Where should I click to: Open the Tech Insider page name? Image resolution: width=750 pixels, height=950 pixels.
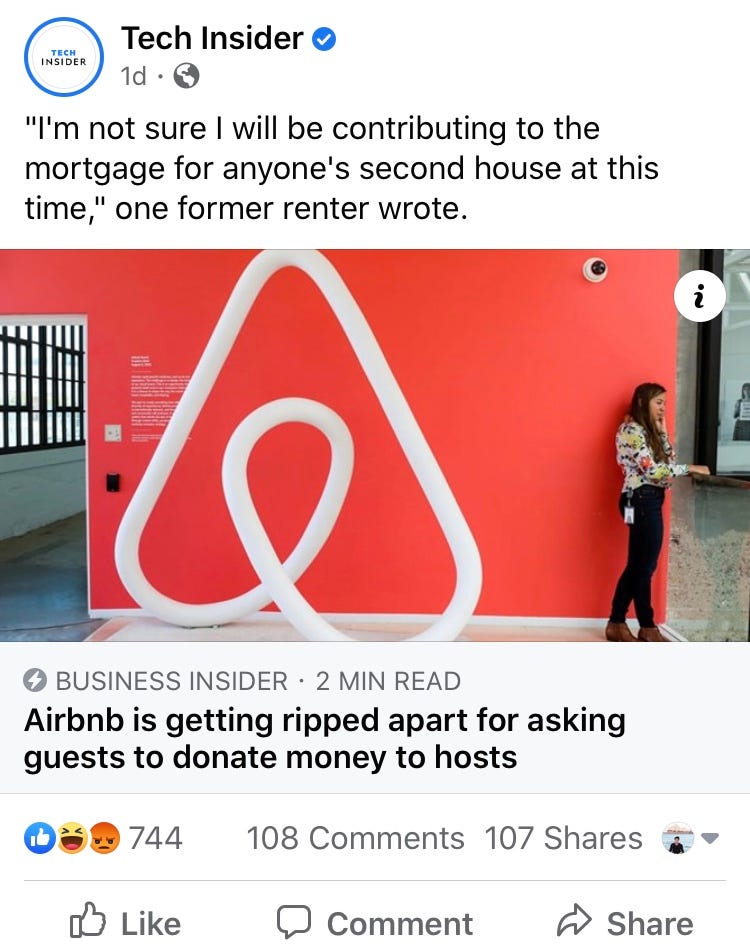[212, 38]
